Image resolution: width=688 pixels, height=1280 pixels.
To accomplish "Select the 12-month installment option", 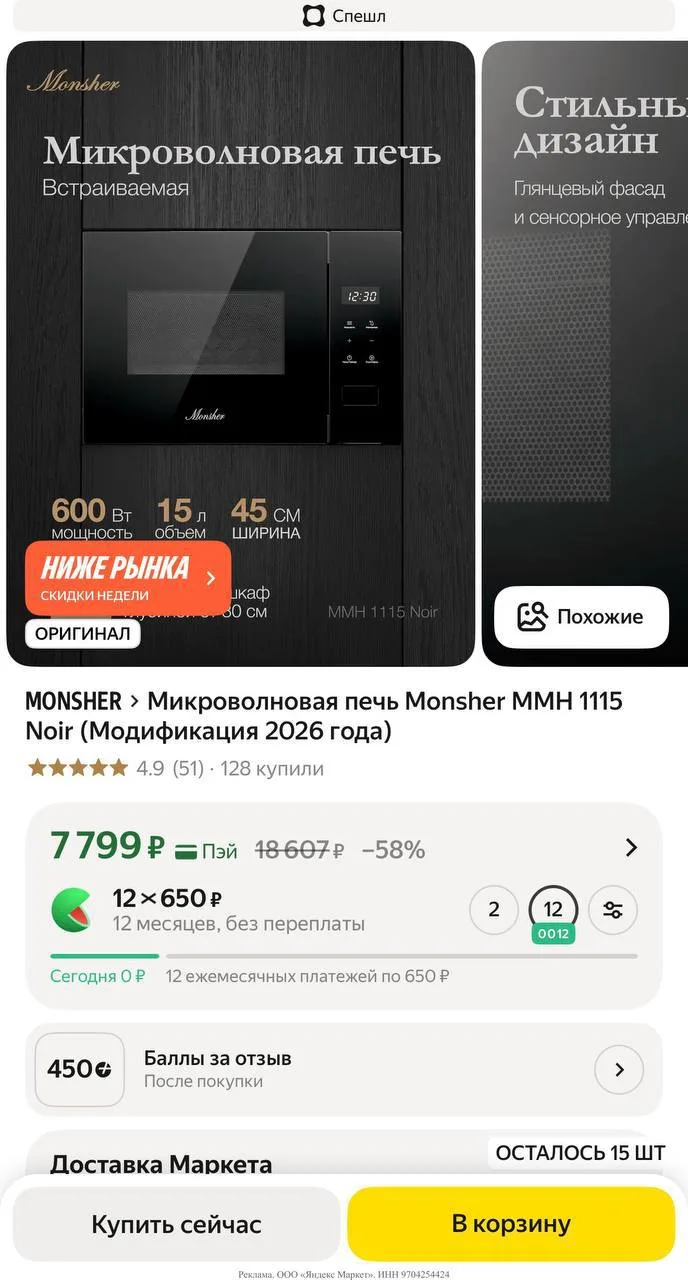I will (553, 910).
